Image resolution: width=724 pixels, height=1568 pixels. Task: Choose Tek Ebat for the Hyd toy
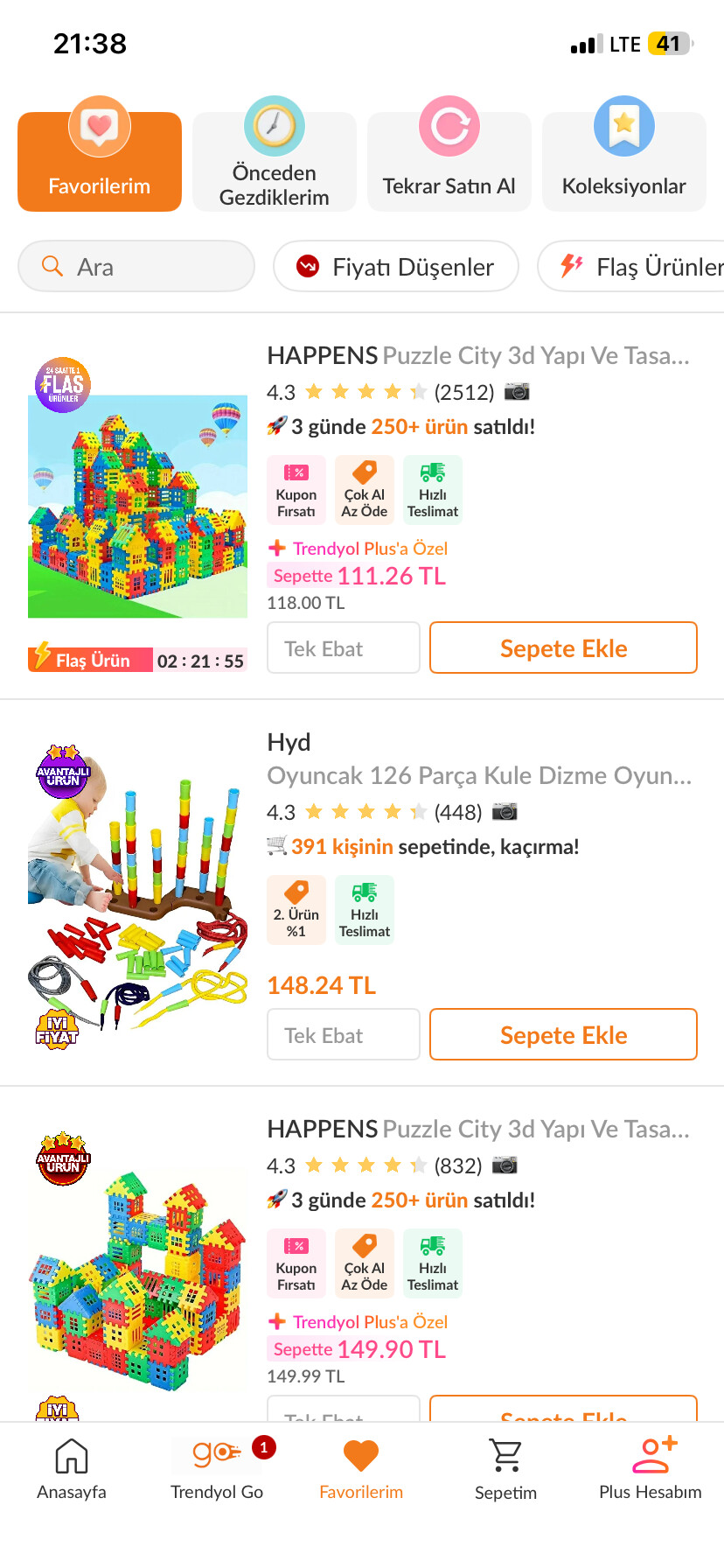343,1035
